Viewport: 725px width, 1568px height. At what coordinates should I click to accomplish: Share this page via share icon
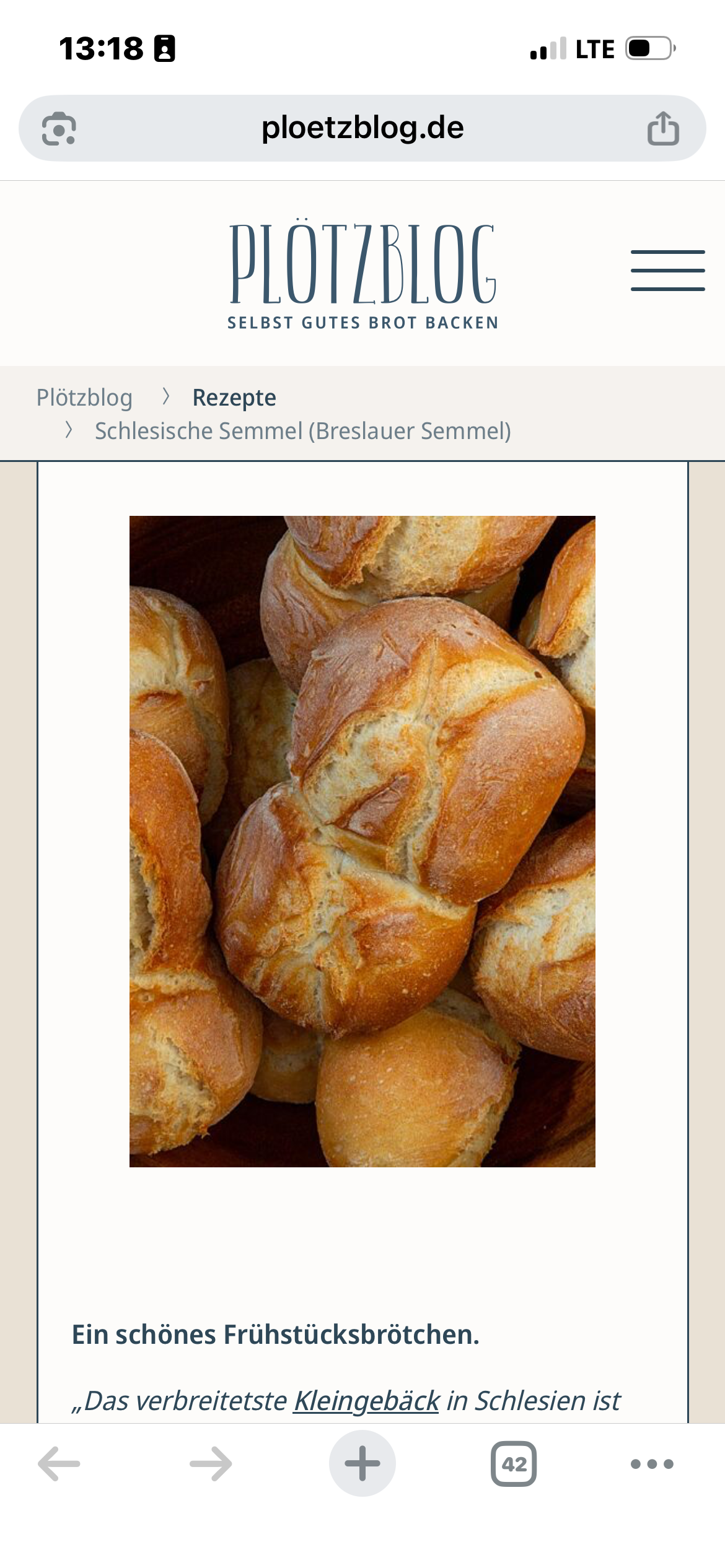663,128
